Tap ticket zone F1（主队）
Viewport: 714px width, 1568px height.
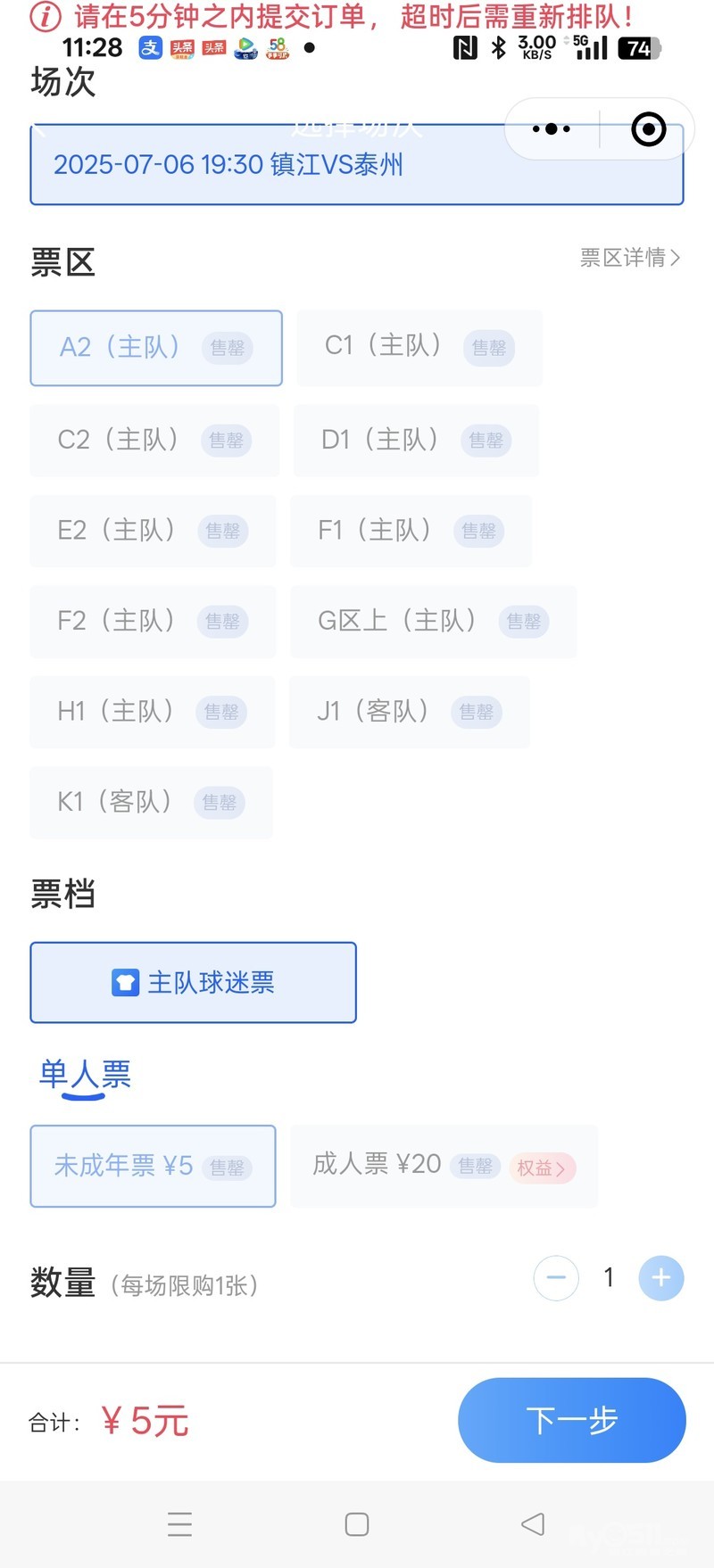(411, 531)
